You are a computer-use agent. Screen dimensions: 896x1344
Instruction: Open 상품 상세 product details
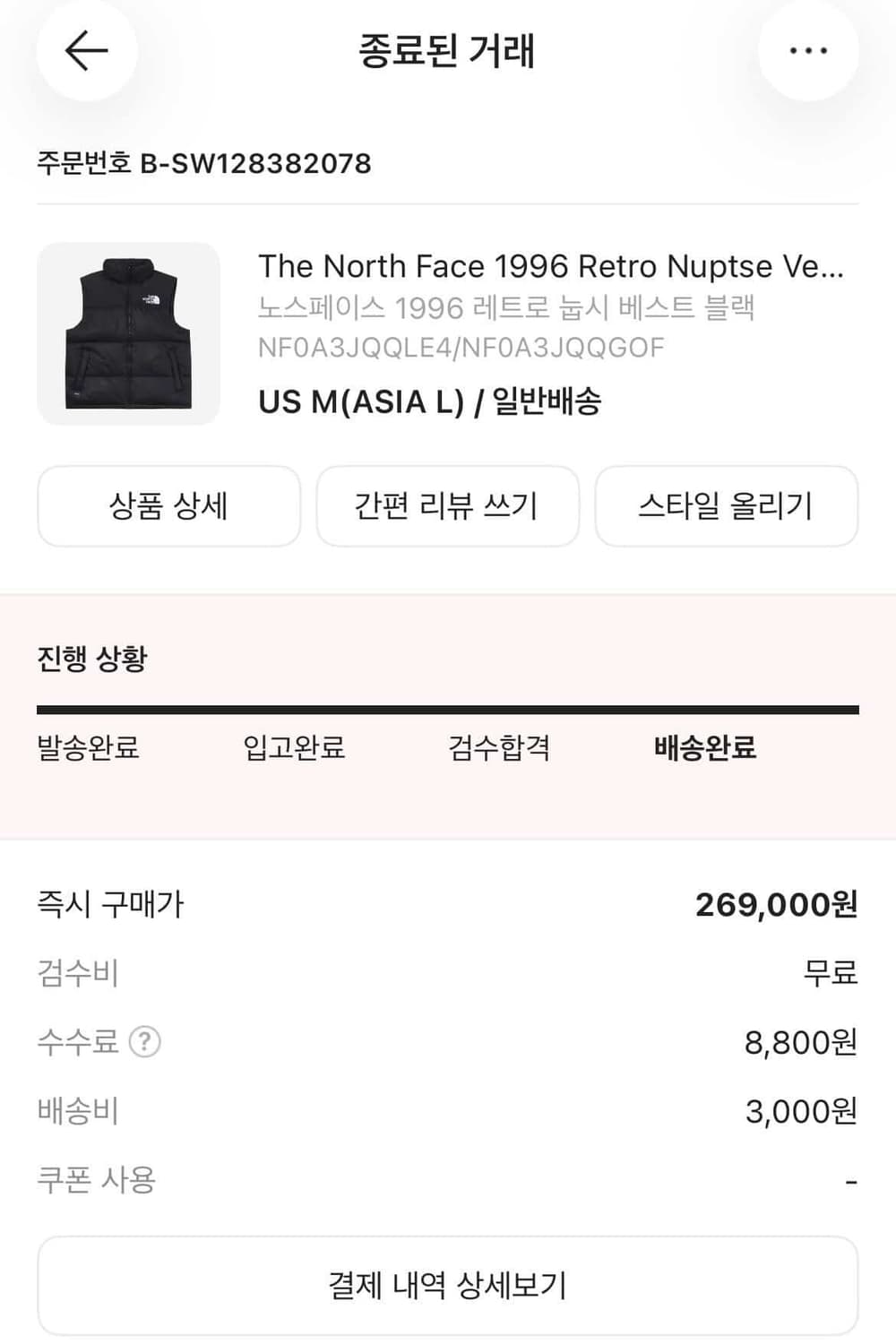tap(170, 506)
